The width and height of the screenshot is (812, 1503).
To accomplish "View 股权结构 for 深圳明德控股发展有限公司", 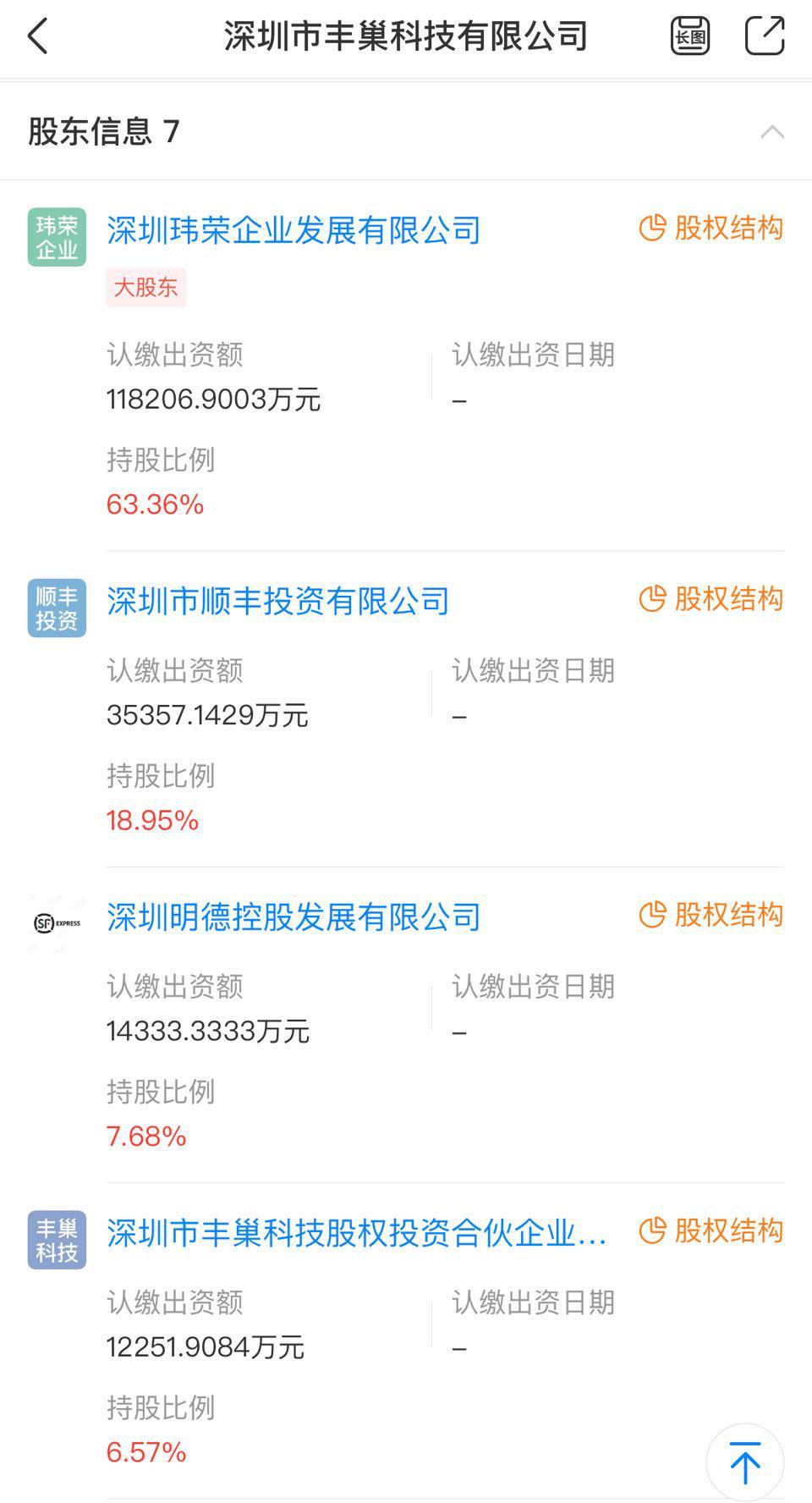I will pyautogui.click(x=711, y=915).
